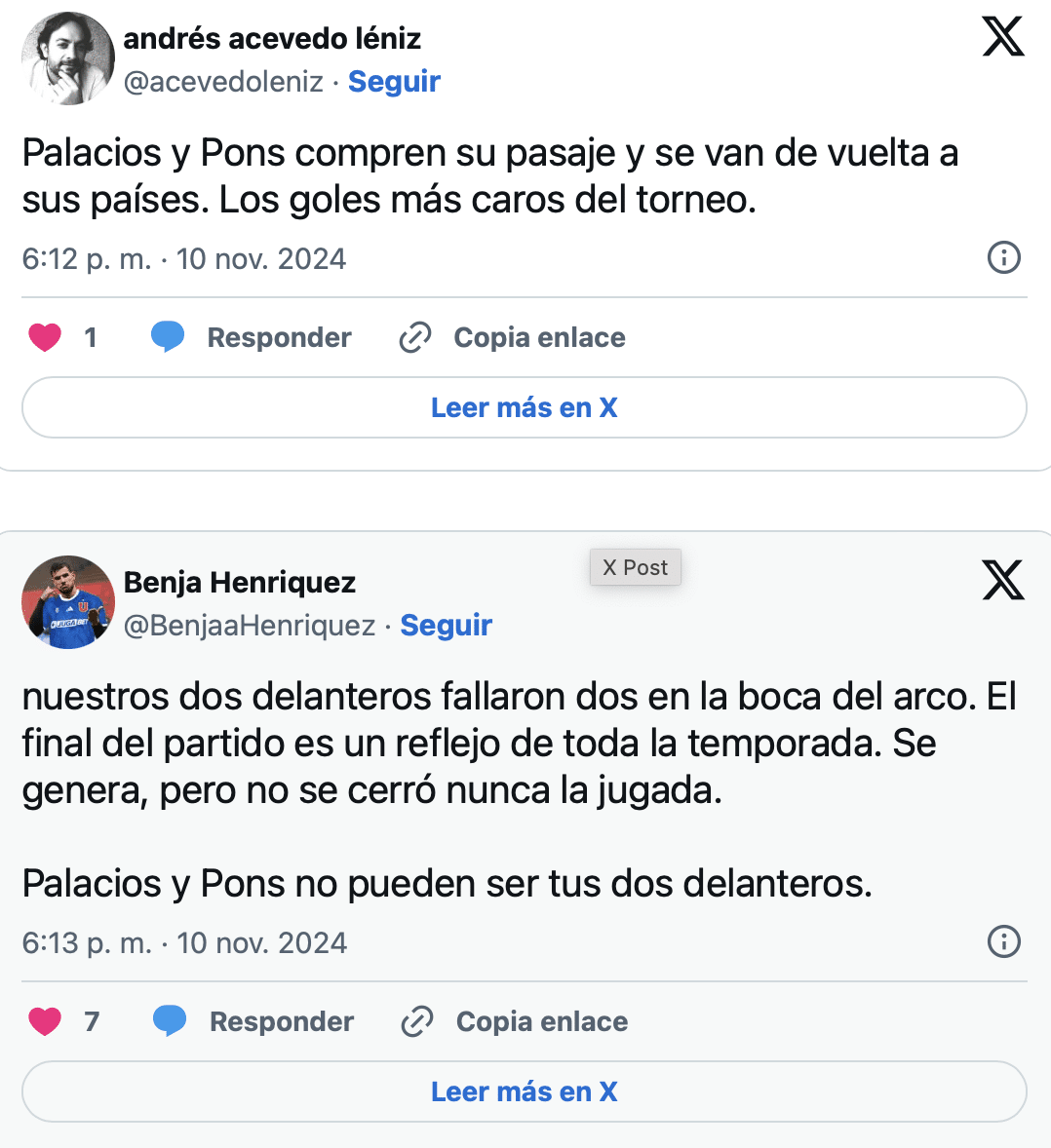Reply to andrés acevedo léniz's post
This screenshot has height=1148, width=1051.
point(251,337)
